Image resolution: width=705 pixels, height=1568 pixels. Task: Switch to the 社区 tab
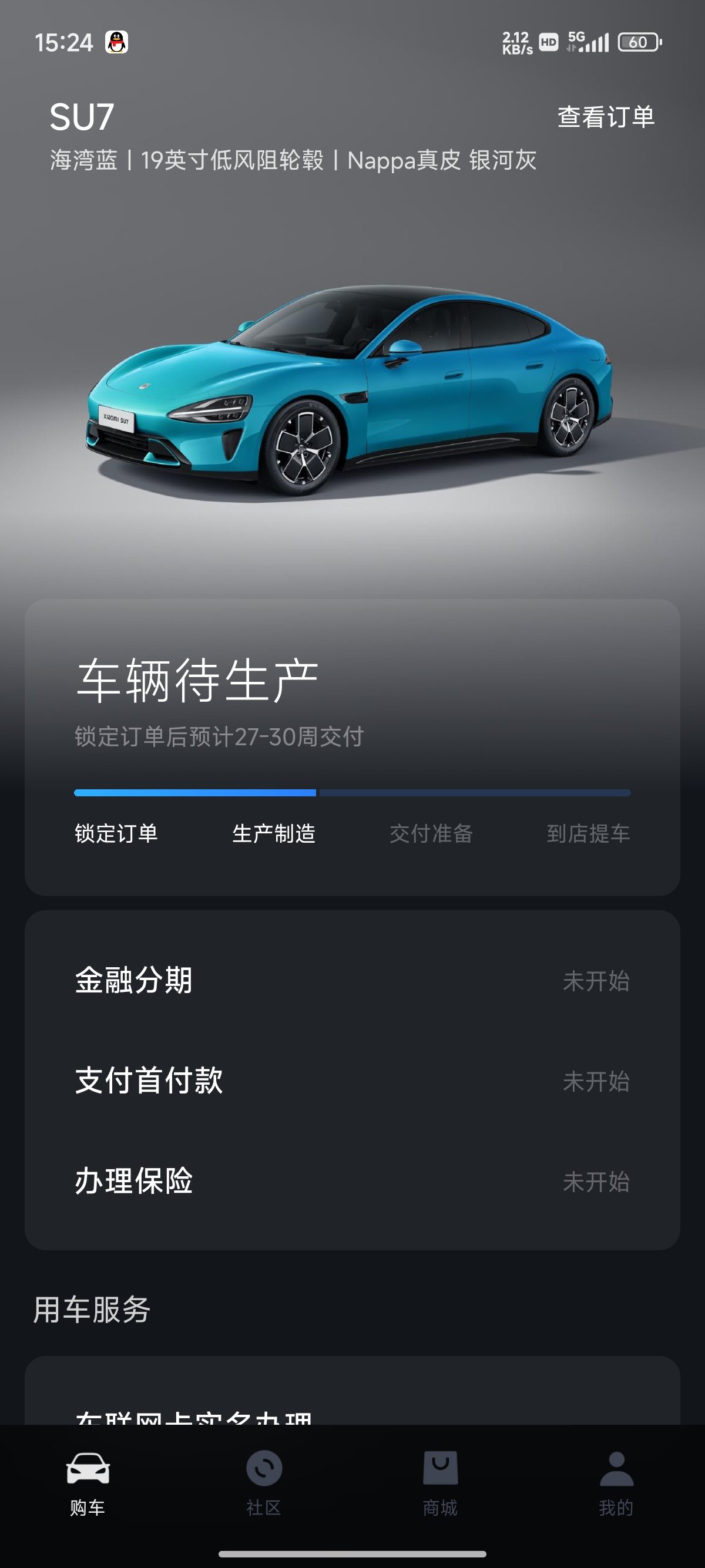(x=264, y=1483)
